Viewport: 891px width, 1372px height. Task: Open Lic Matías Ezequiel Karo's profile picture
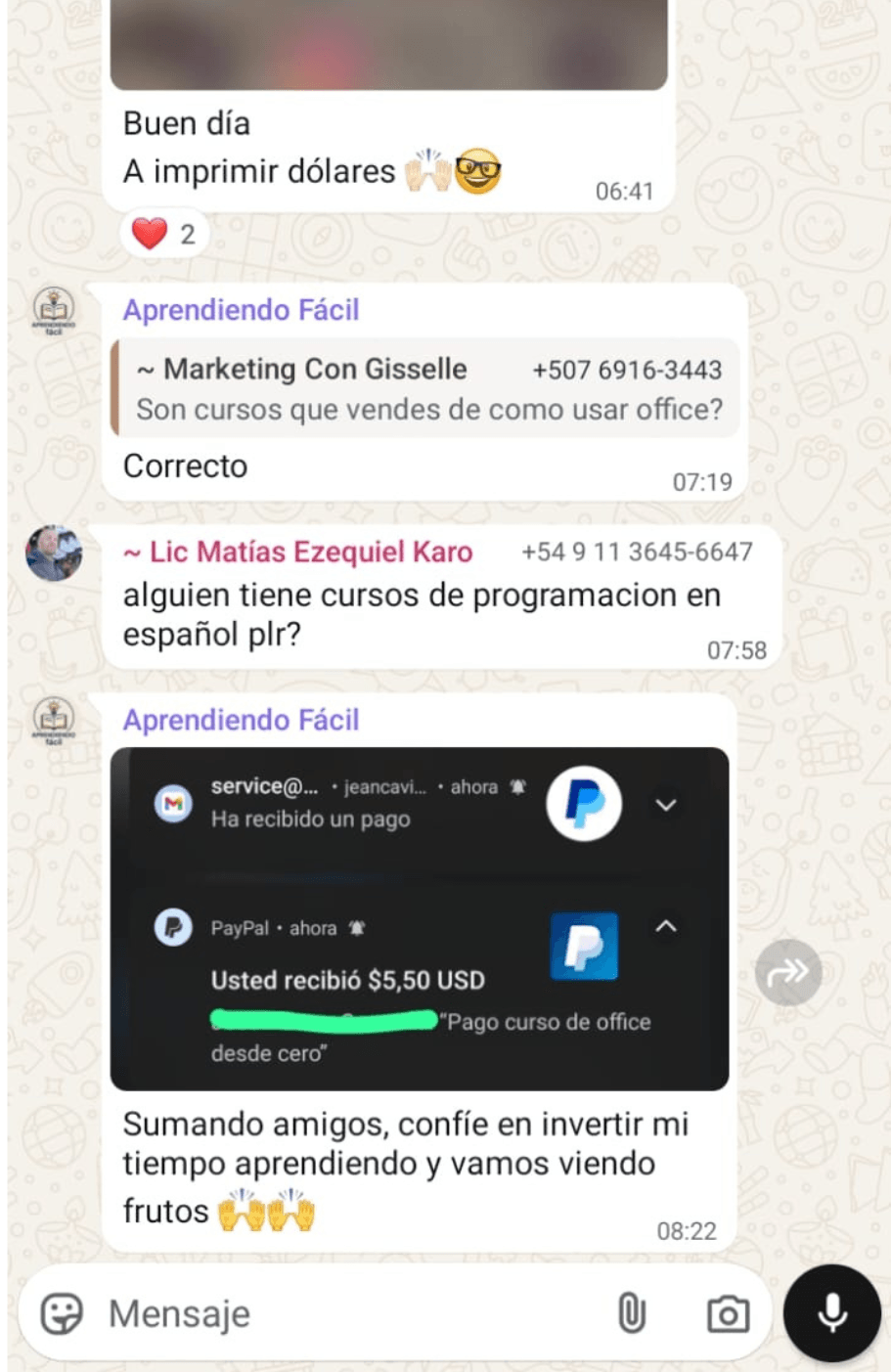(54, 553)
